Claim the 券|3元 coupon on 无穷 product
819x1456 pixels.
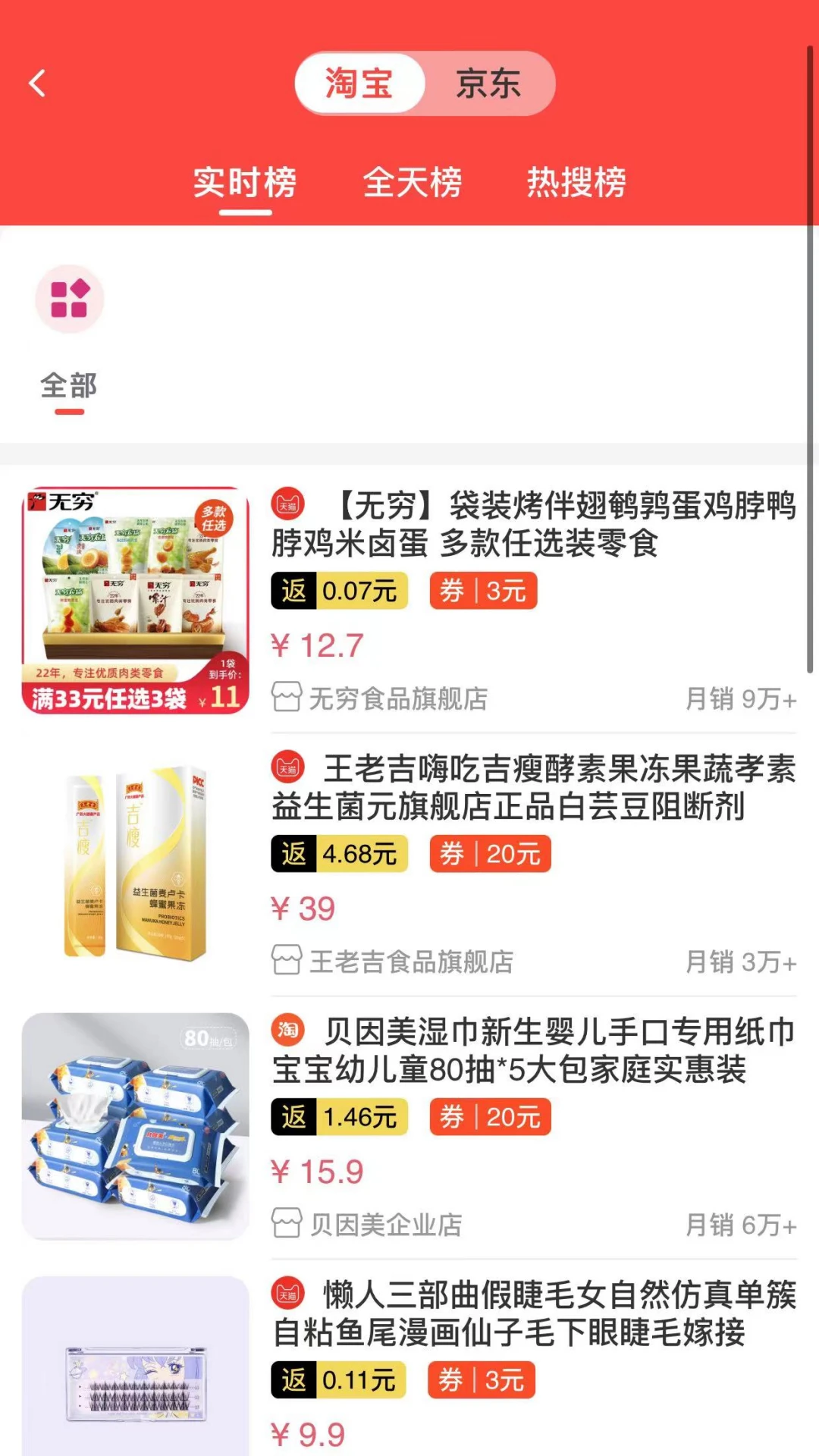point(483,590)
